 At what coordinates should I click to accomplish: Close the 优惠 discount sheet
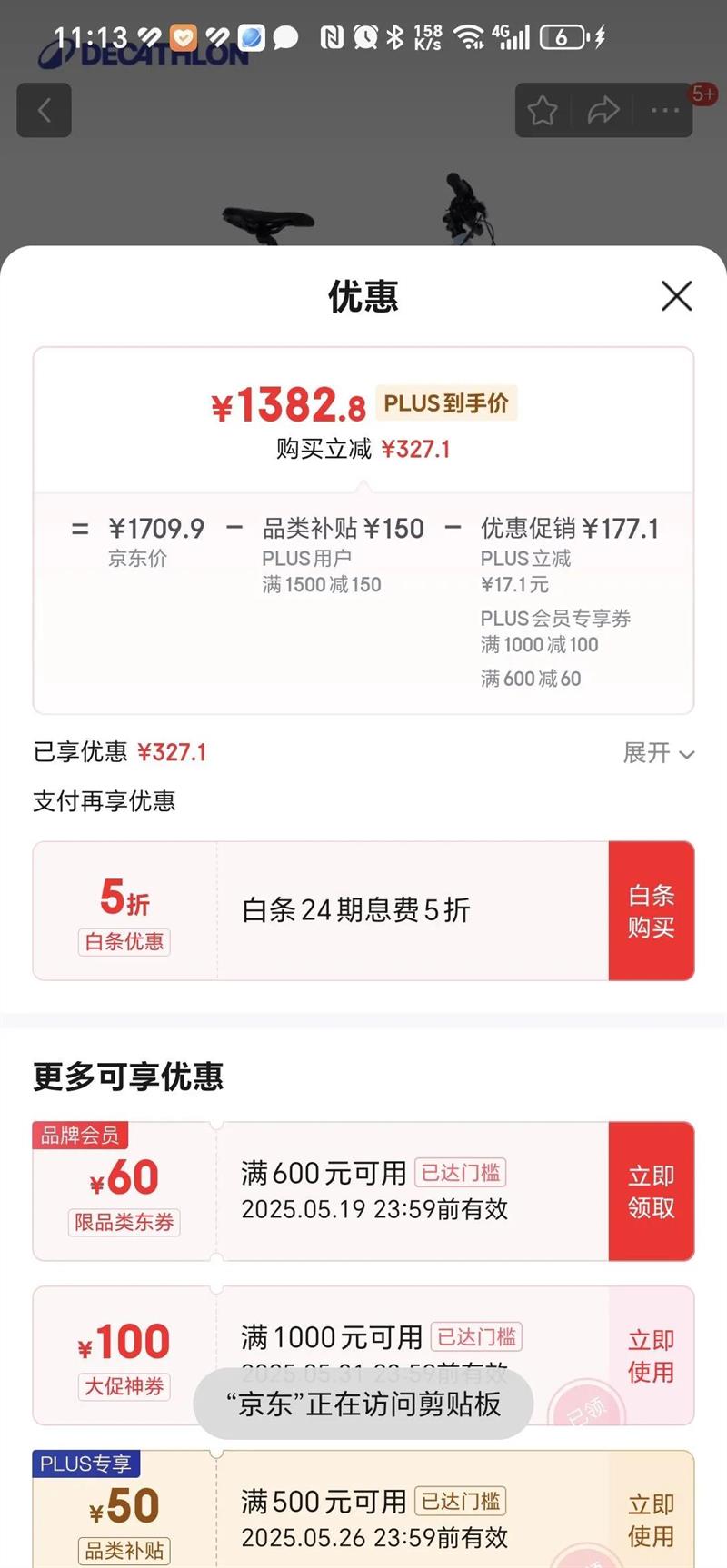coord(676,296)
